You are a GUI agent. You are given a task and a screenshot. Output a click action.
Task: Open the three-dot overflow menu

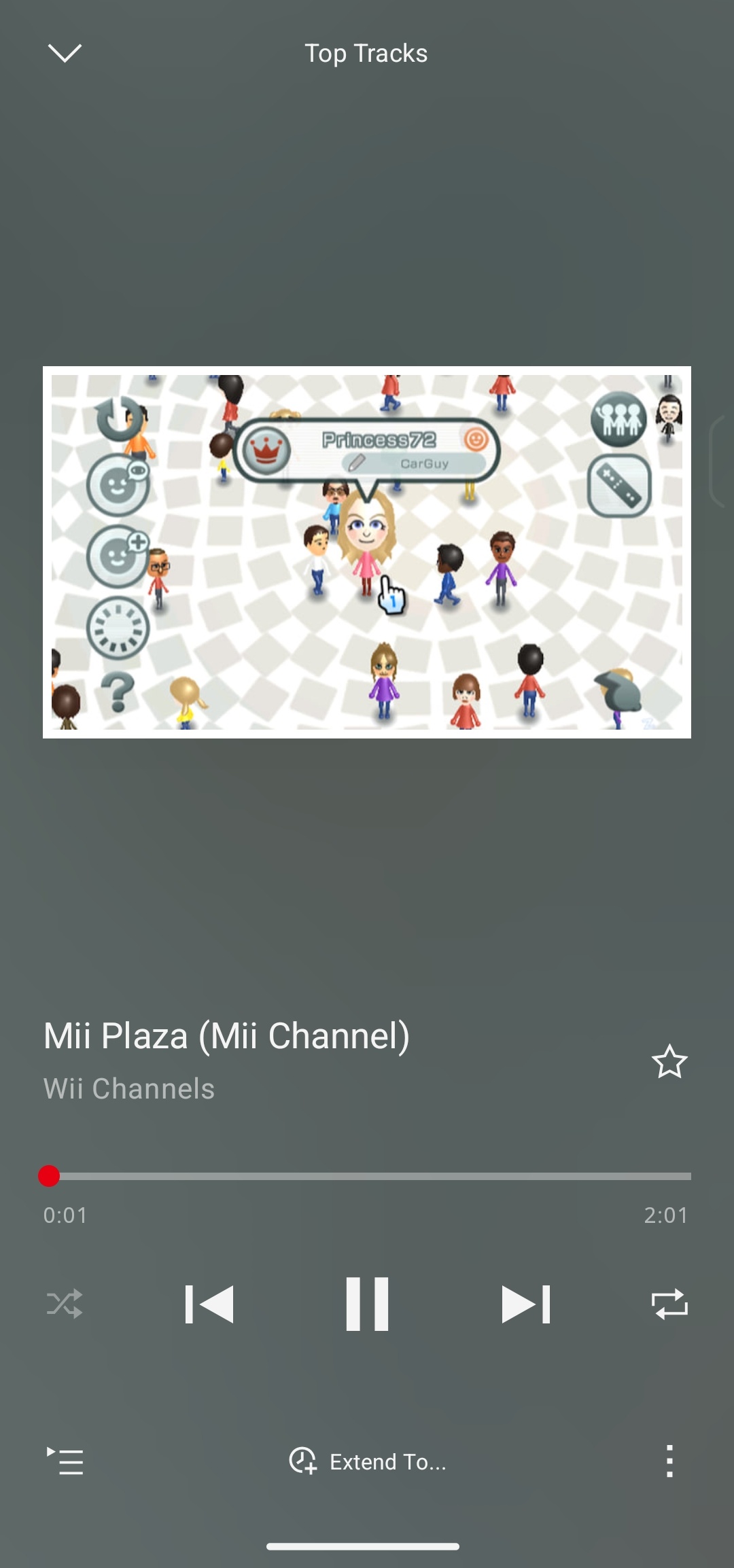tap(669, 1461)
